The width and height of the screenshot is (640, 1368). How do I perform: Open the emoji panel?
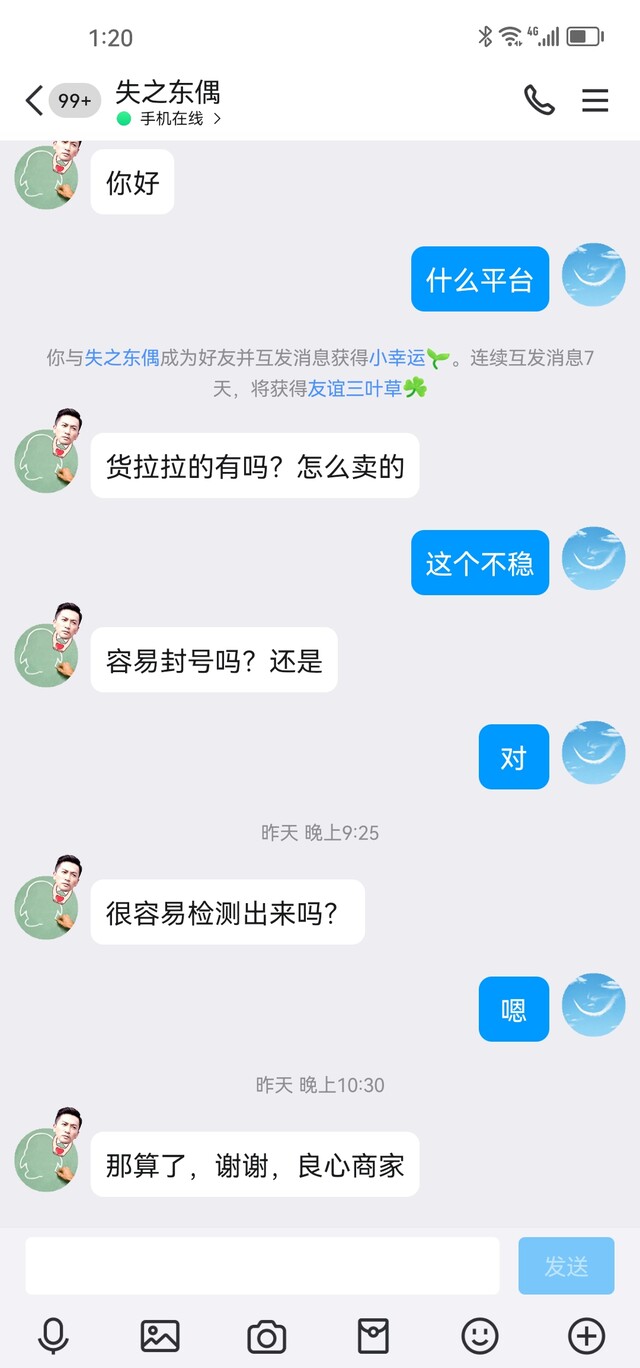point(480,1335)
